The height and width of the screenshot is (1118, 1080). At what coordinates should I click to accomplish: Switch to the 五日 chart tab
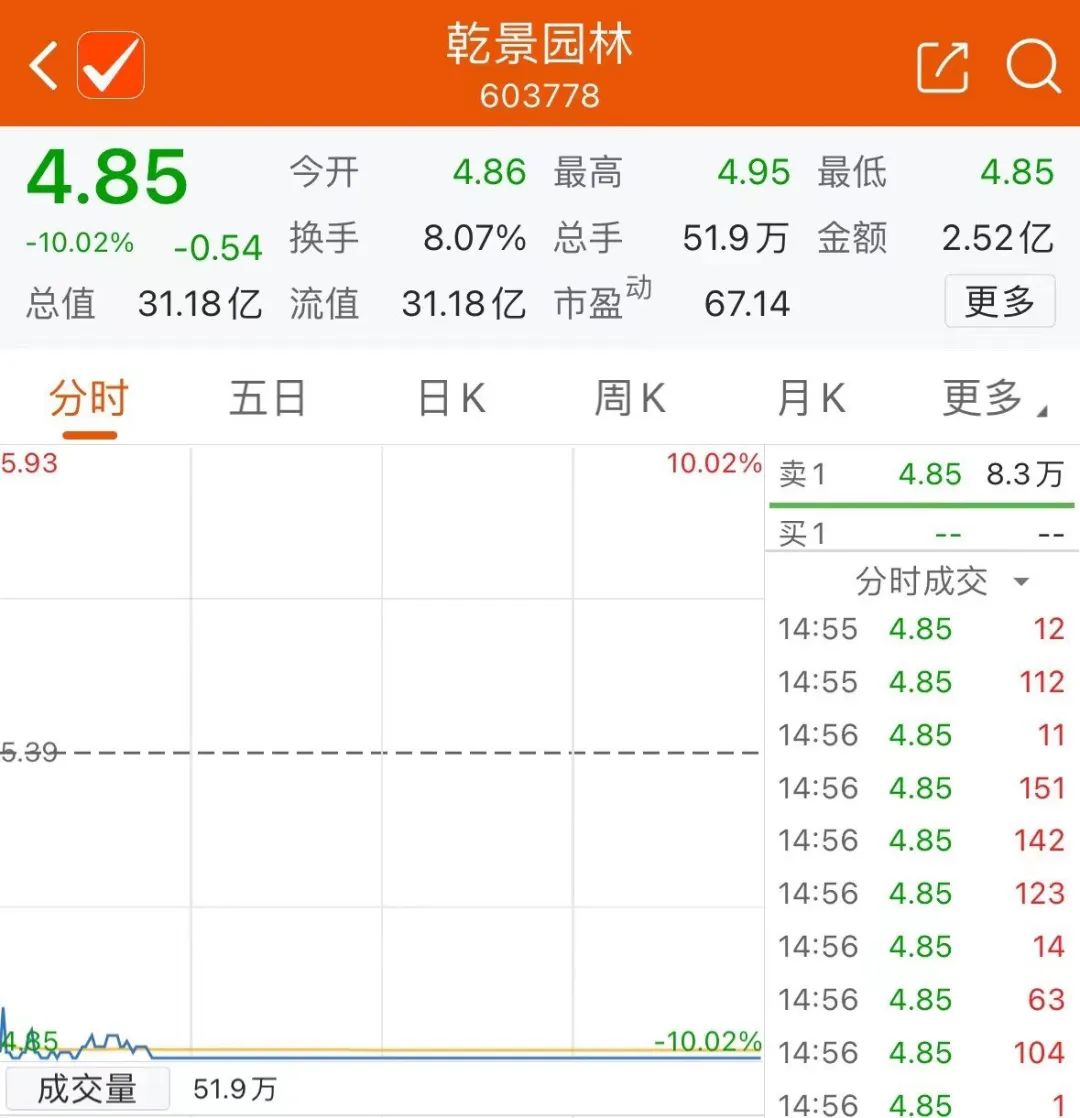point(267,400)
